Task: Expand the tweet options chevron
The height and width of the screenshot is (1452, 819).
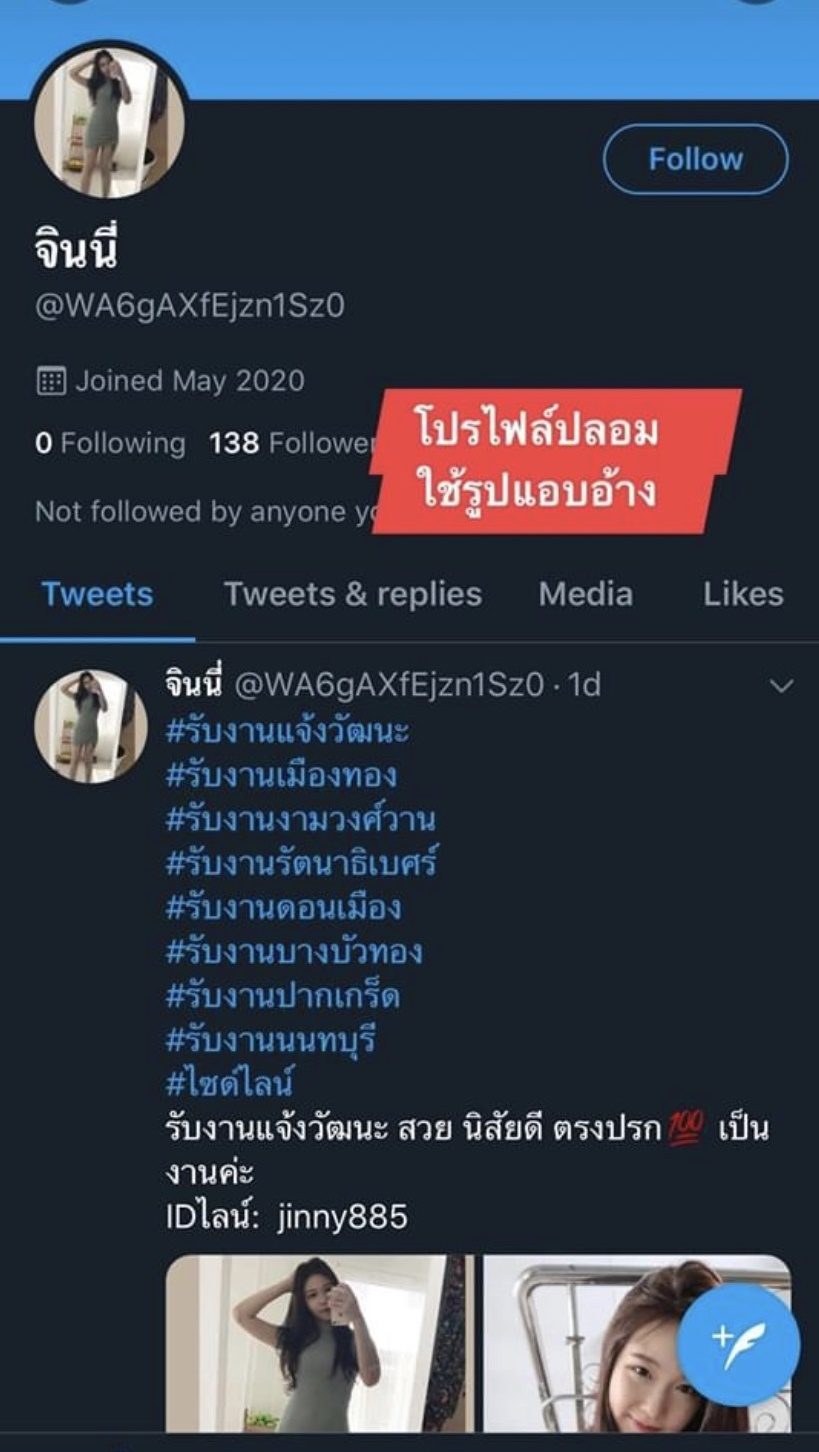Action: 780,686
